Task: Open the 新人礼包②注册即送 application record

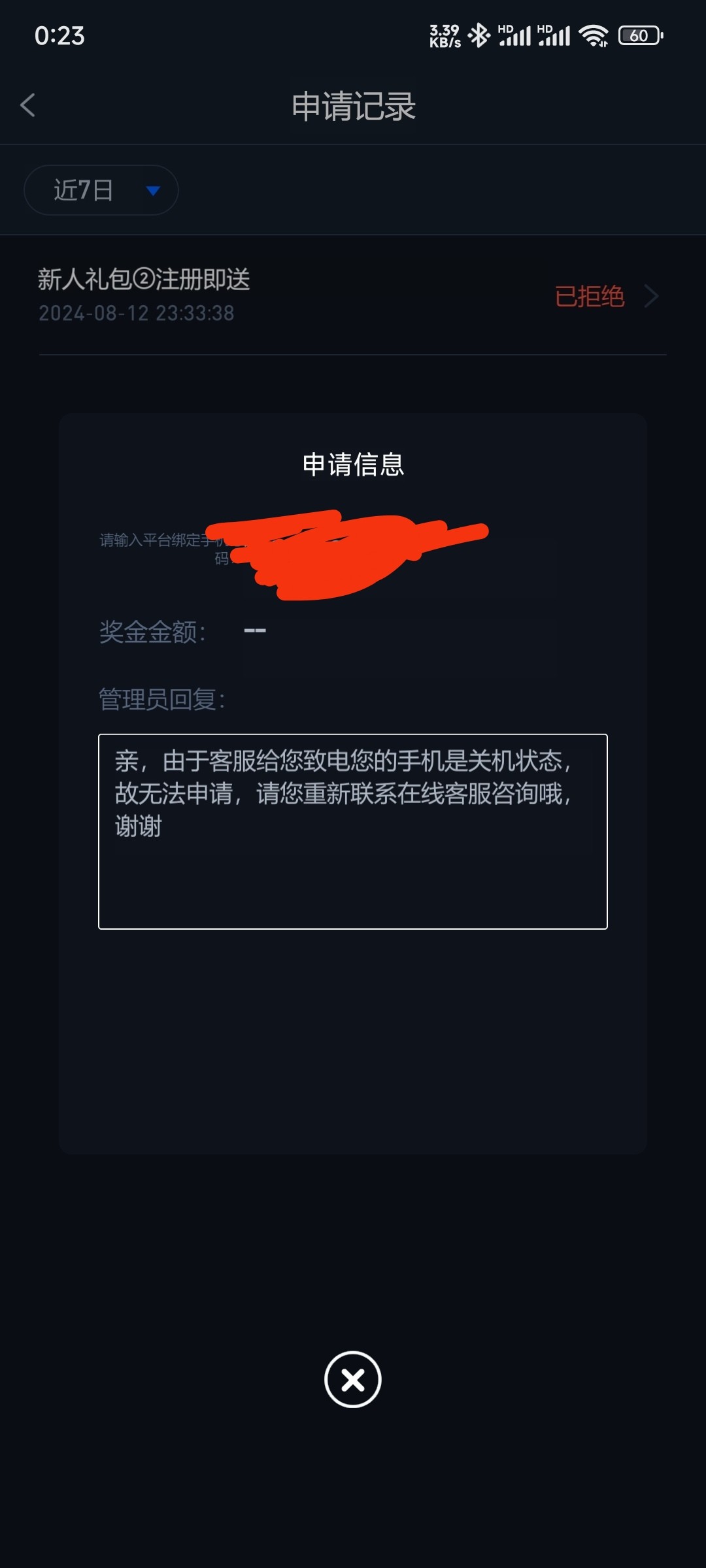Action: point(352,296)
